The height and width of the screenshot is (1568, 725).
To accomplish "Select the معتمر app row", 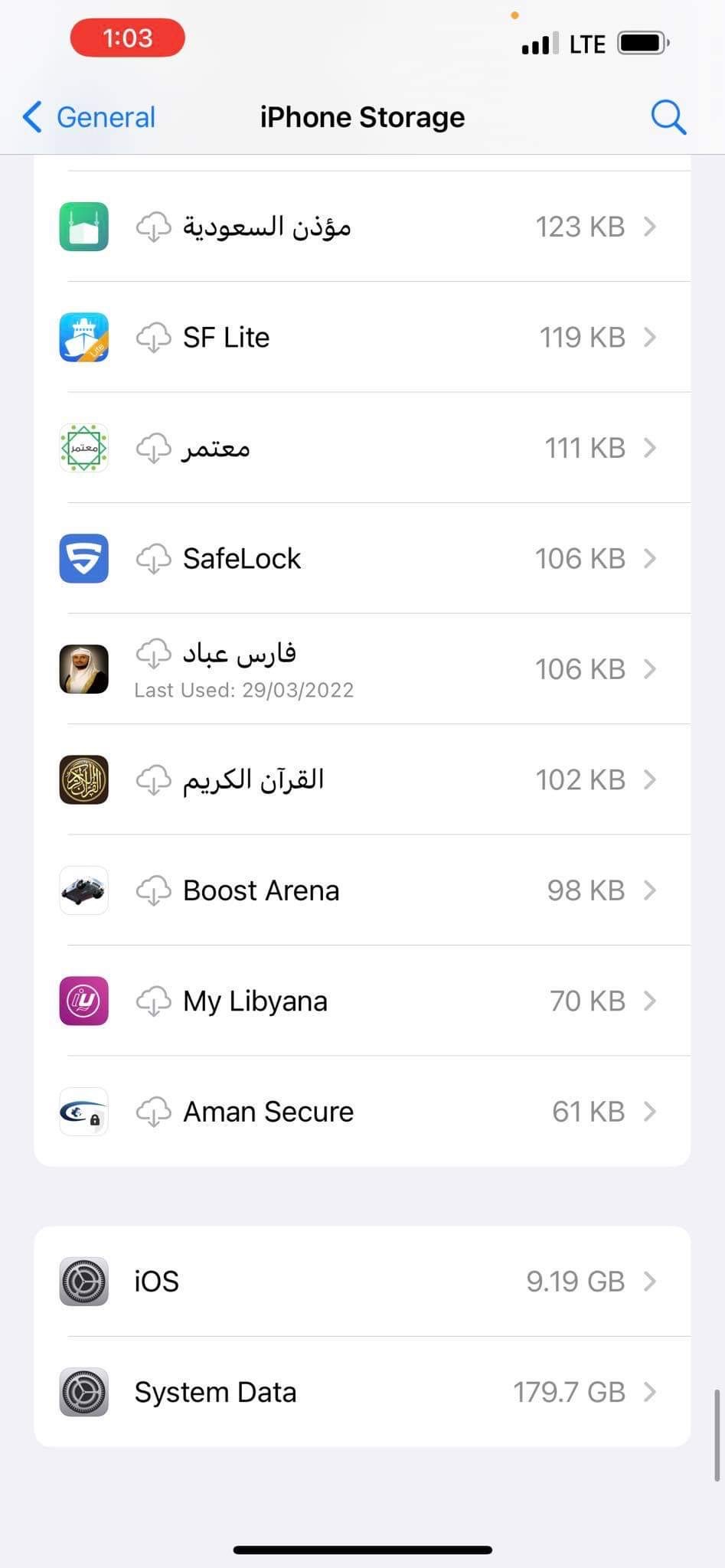I will click(361, 448).
